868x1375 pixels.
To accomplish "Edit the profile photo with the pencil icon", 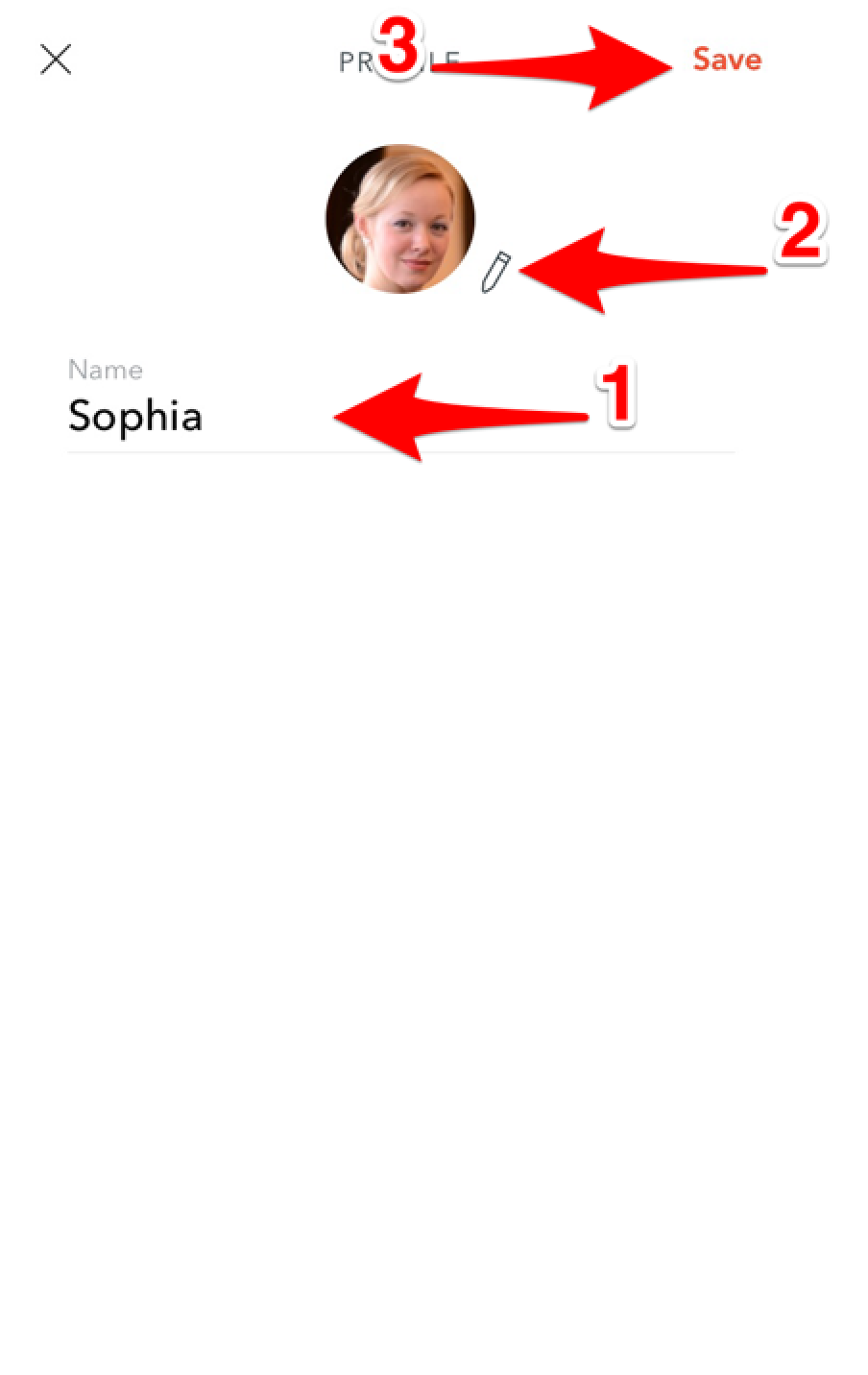I will click(495, 273).
